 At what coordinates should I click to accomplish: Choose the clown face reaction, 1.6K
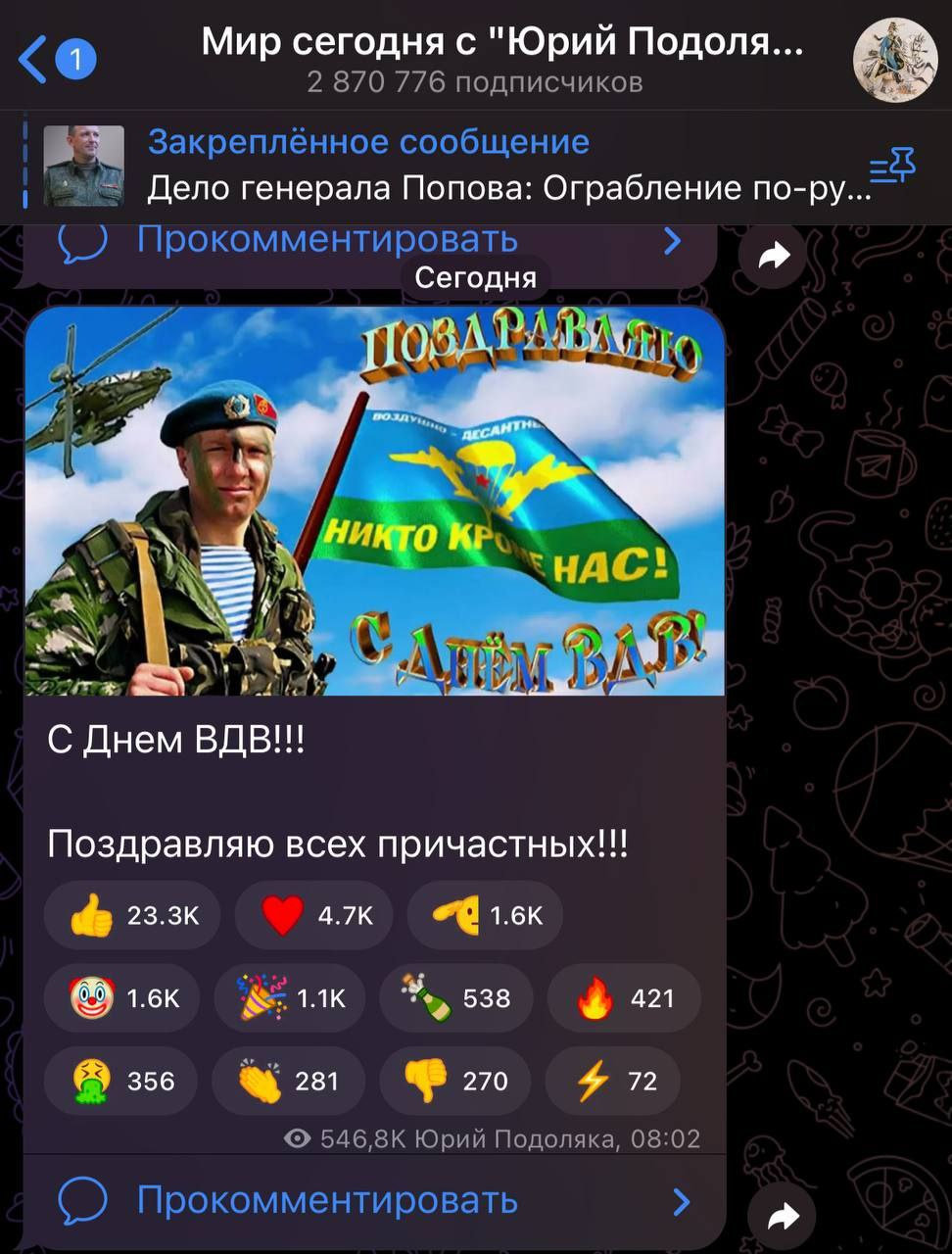coord(121,998)
